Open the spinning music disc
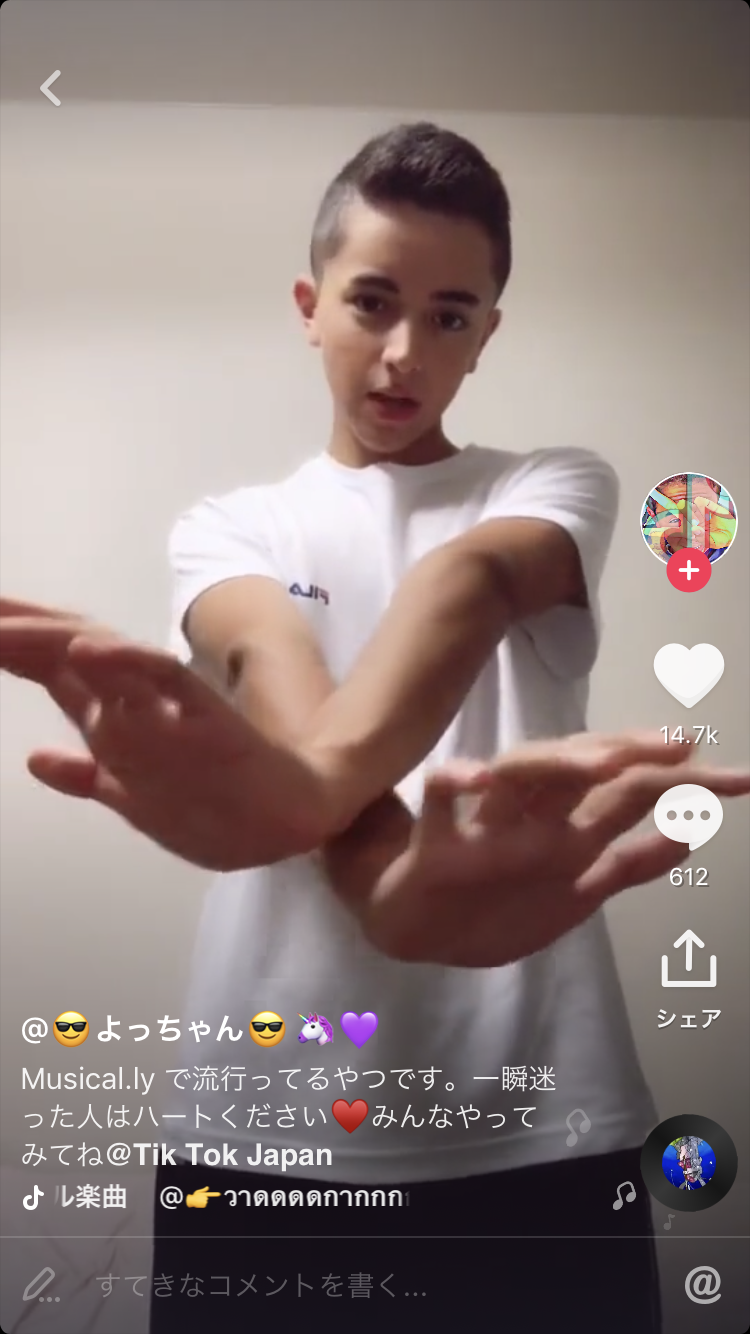 (688, 1163)
